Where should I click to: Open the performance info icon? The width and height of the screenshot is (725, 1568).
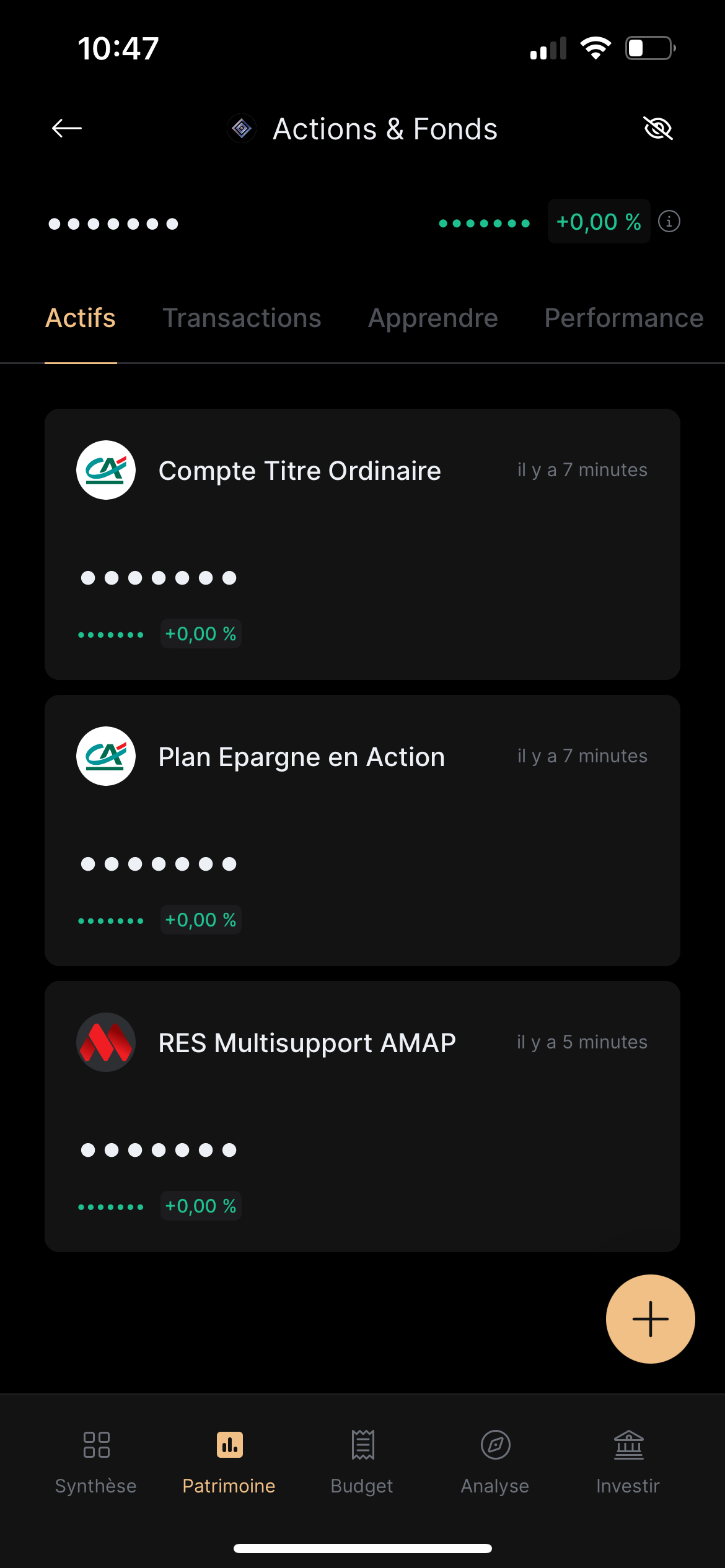[669, 222]
